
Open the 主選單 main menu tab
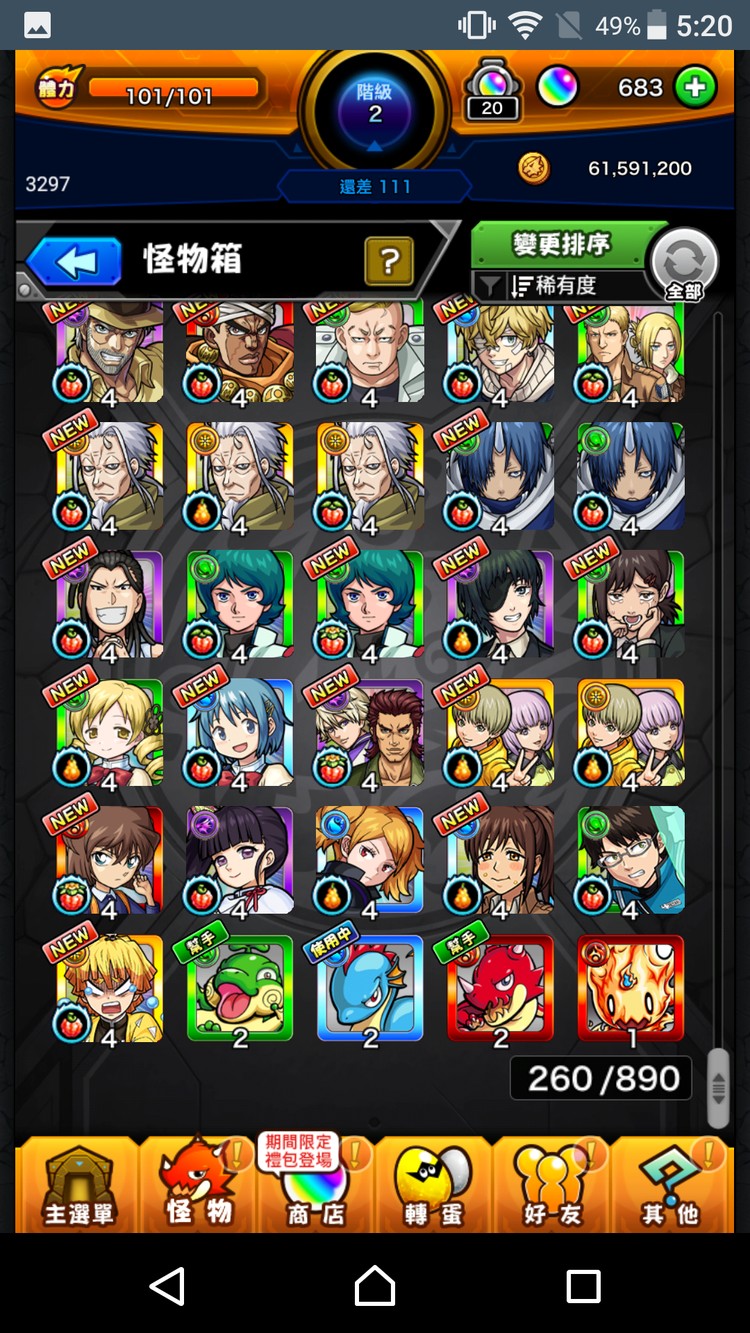[x=78, y=1185]
